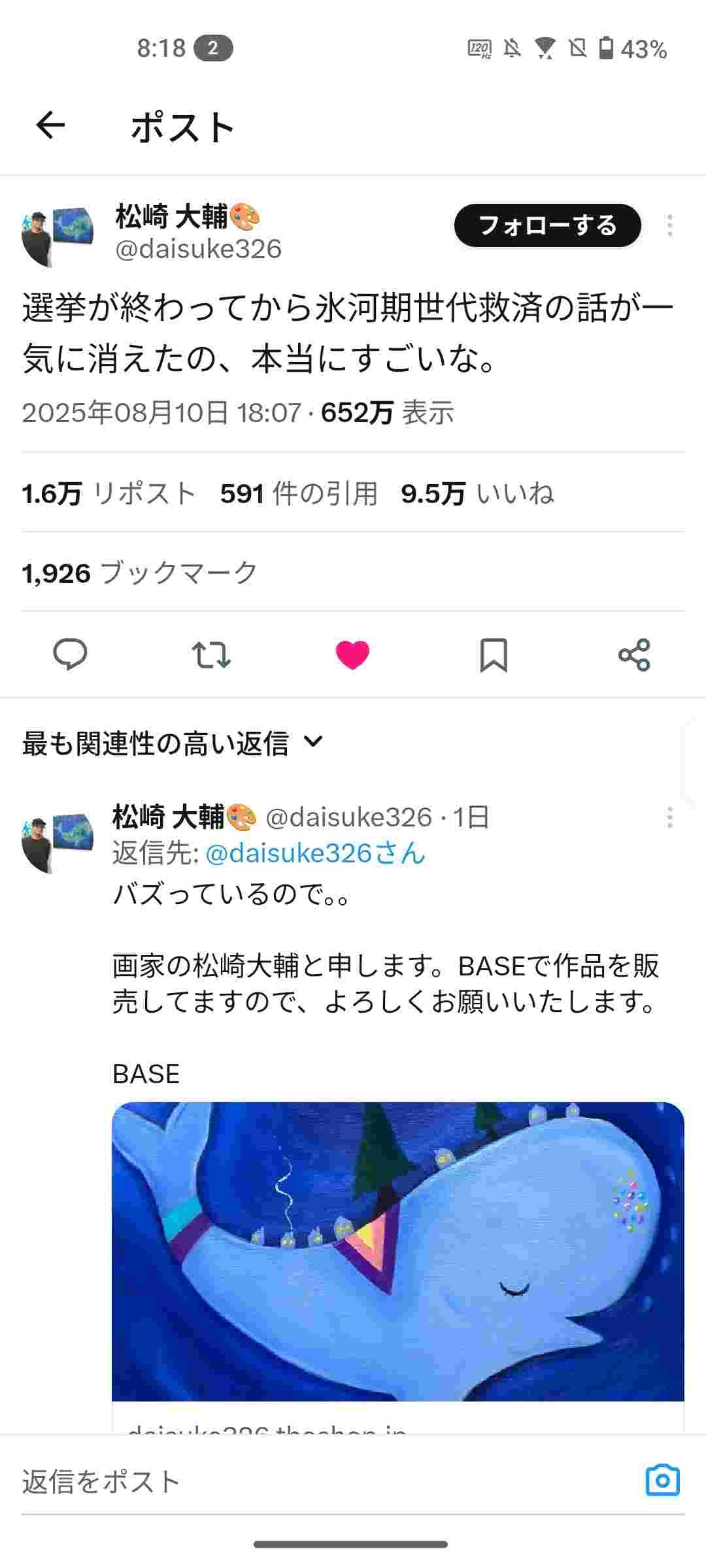Share this post via share icon

(634, 654)
